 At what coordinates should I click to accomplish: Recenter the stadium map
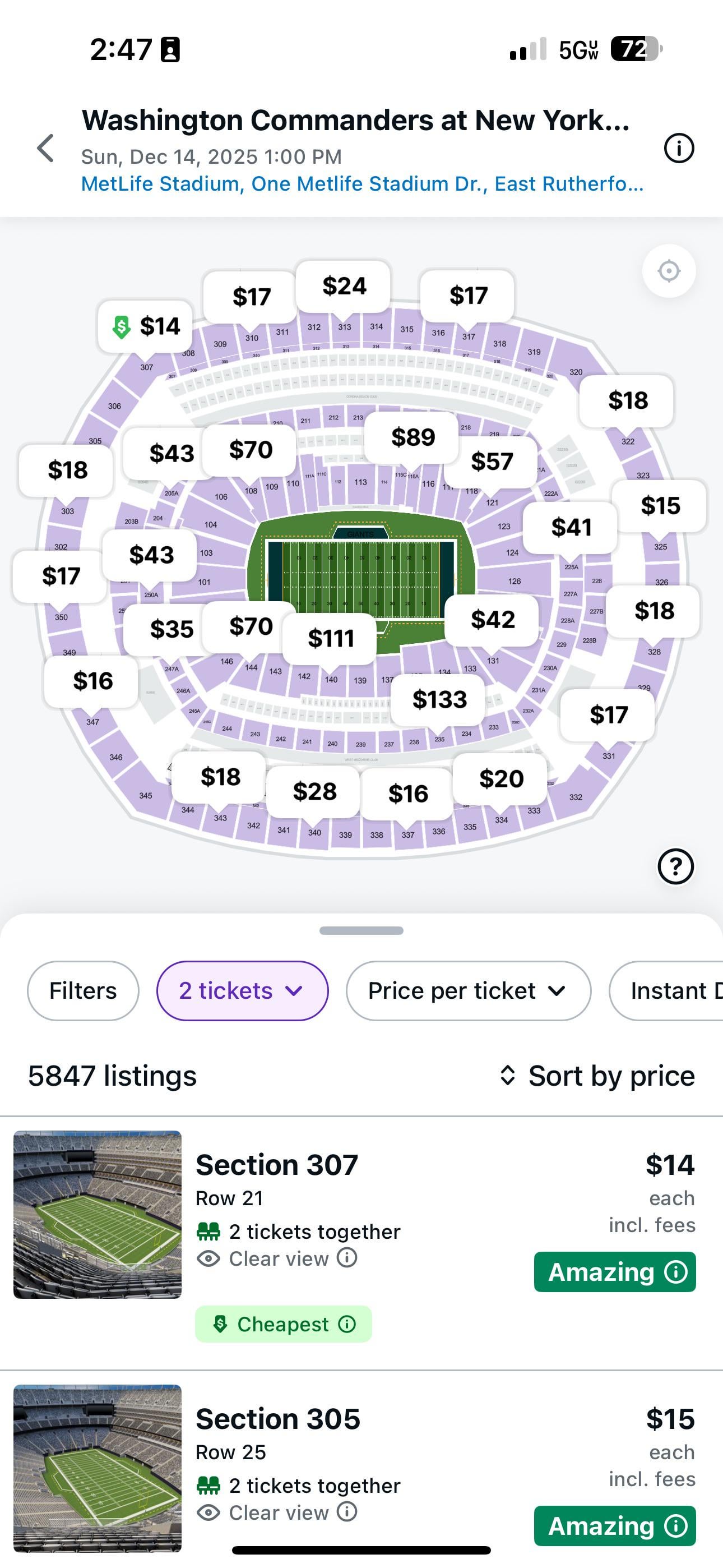tap(669, 271)
